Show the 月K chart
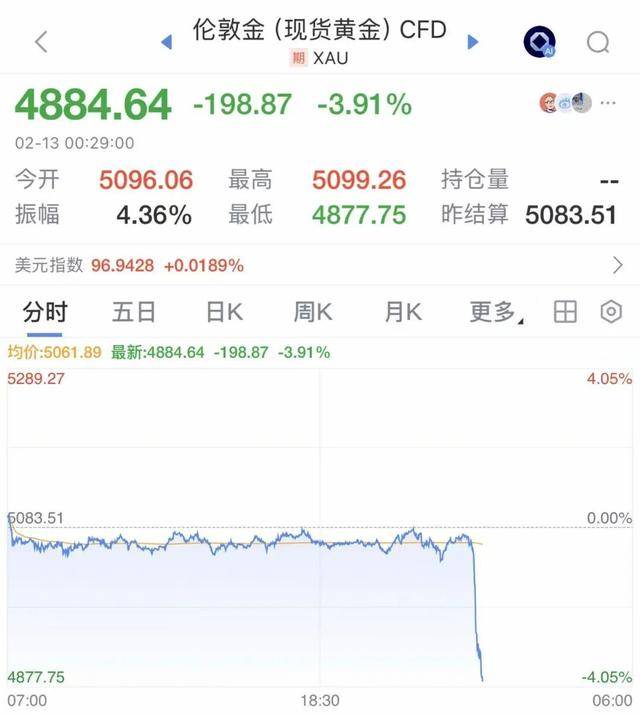The image size is (640, 716). click(403, 312)
